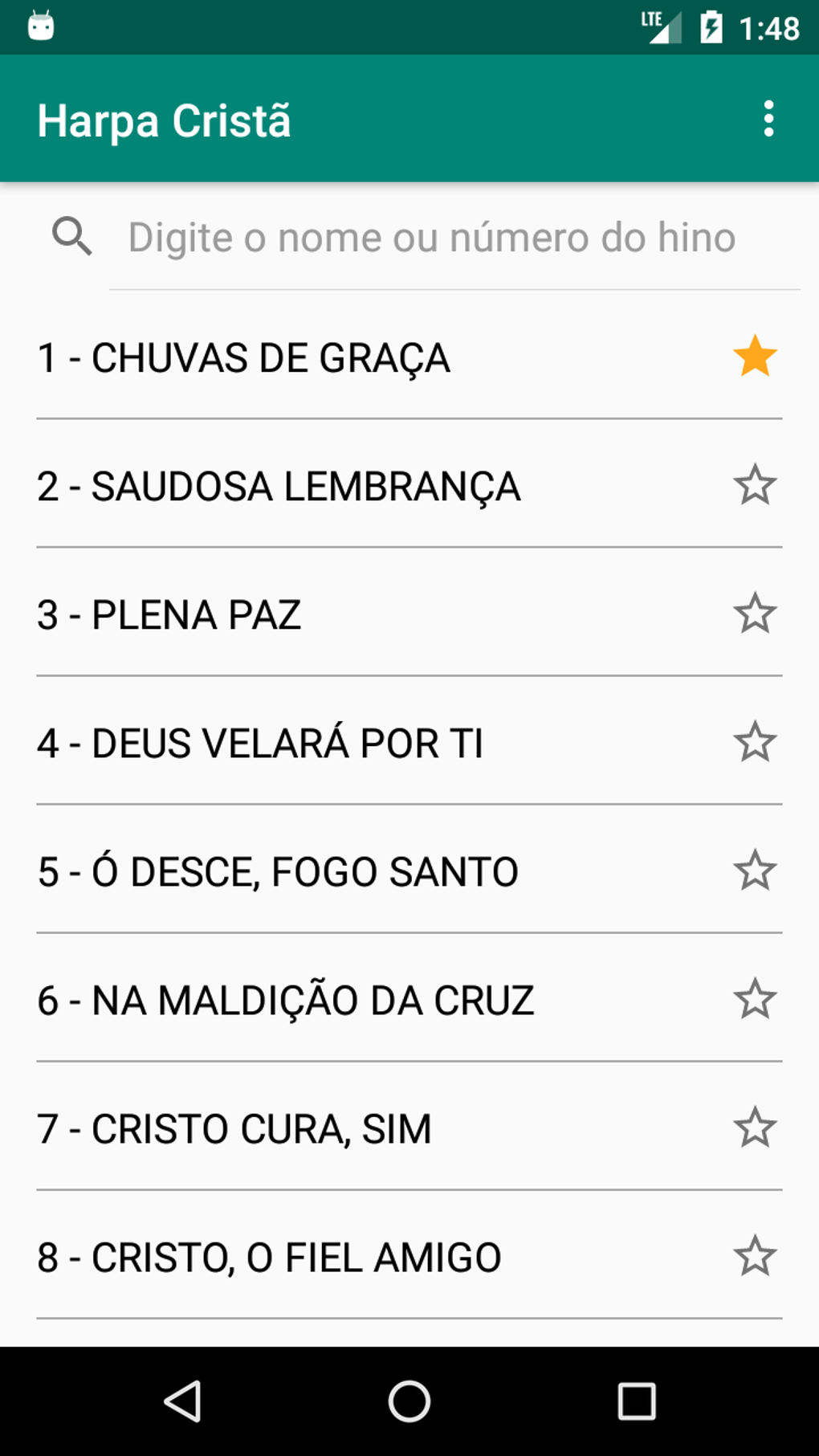
Task: Star hymn 6 Na Maldição da Cruz
Action: point(755,999)
